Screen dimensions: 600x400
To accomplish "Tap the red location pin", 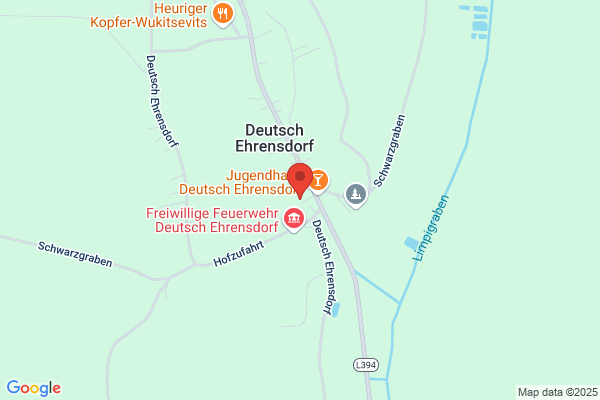I will 300,181.
